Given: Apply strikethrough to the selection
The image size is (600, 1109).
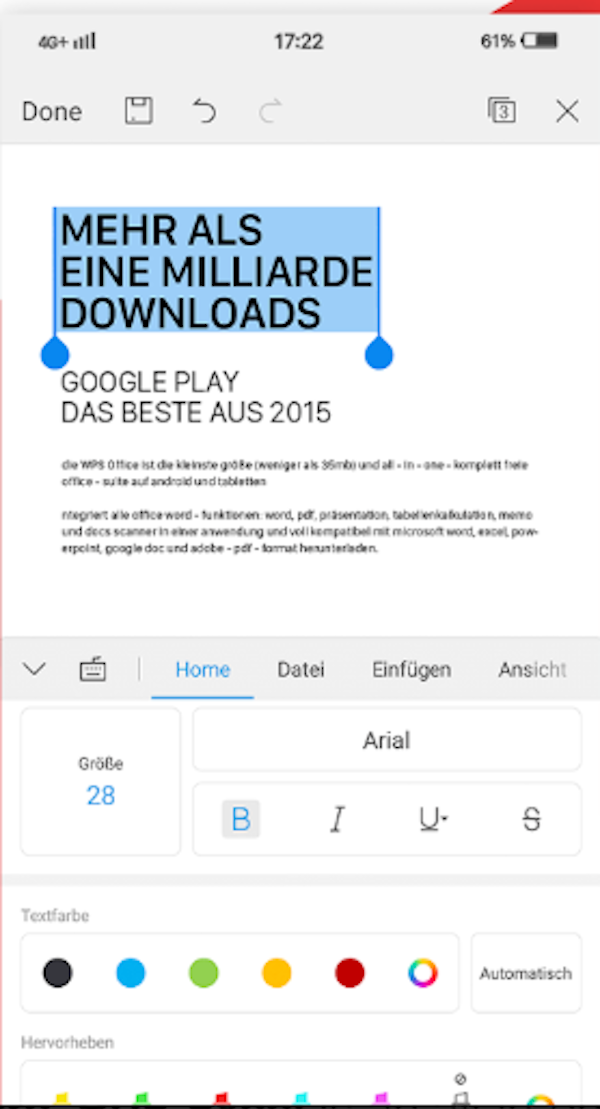Looking at the screenshot, I should click(531, 820).
